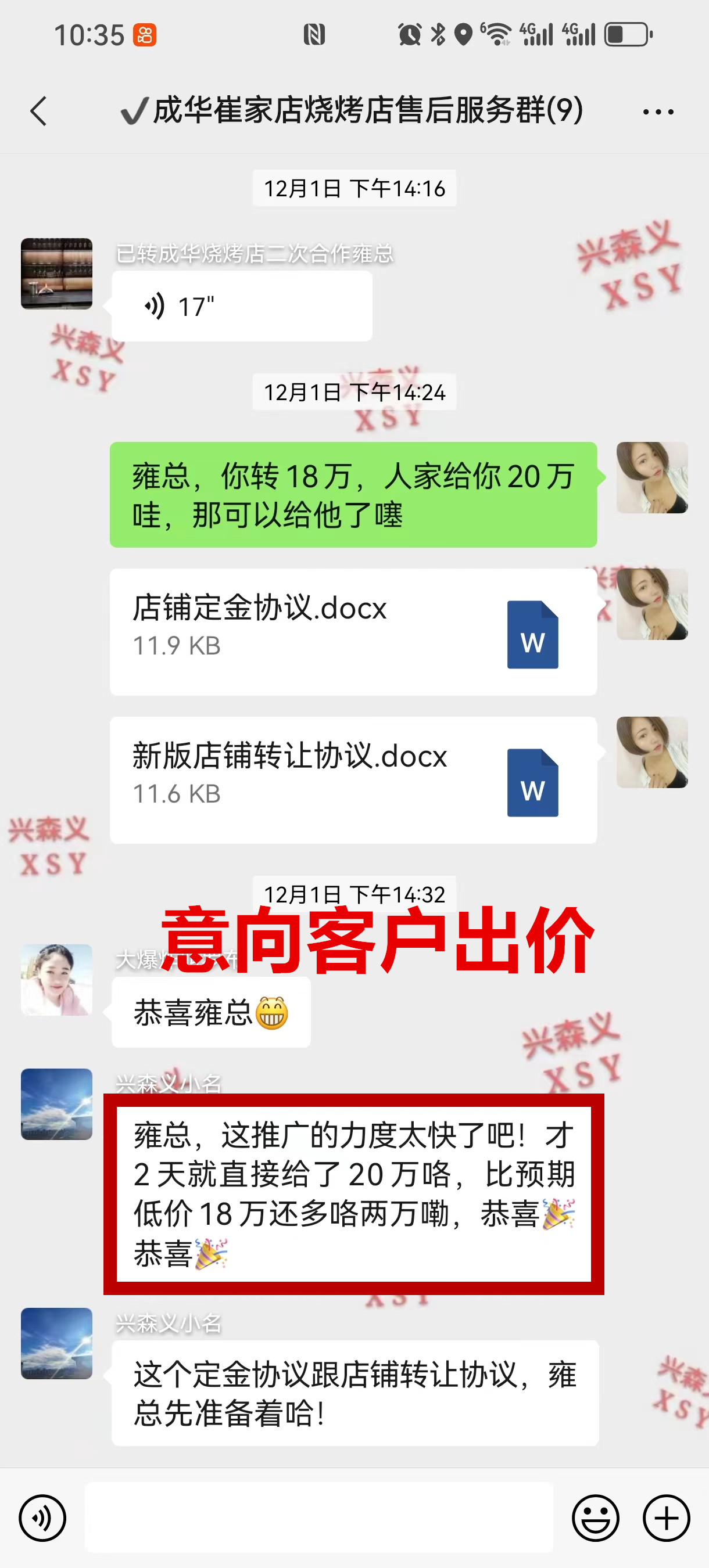Focus the message text field
Image resolution: width=709 pixels, height=1568 pixels.
(x=318, y=1517)
